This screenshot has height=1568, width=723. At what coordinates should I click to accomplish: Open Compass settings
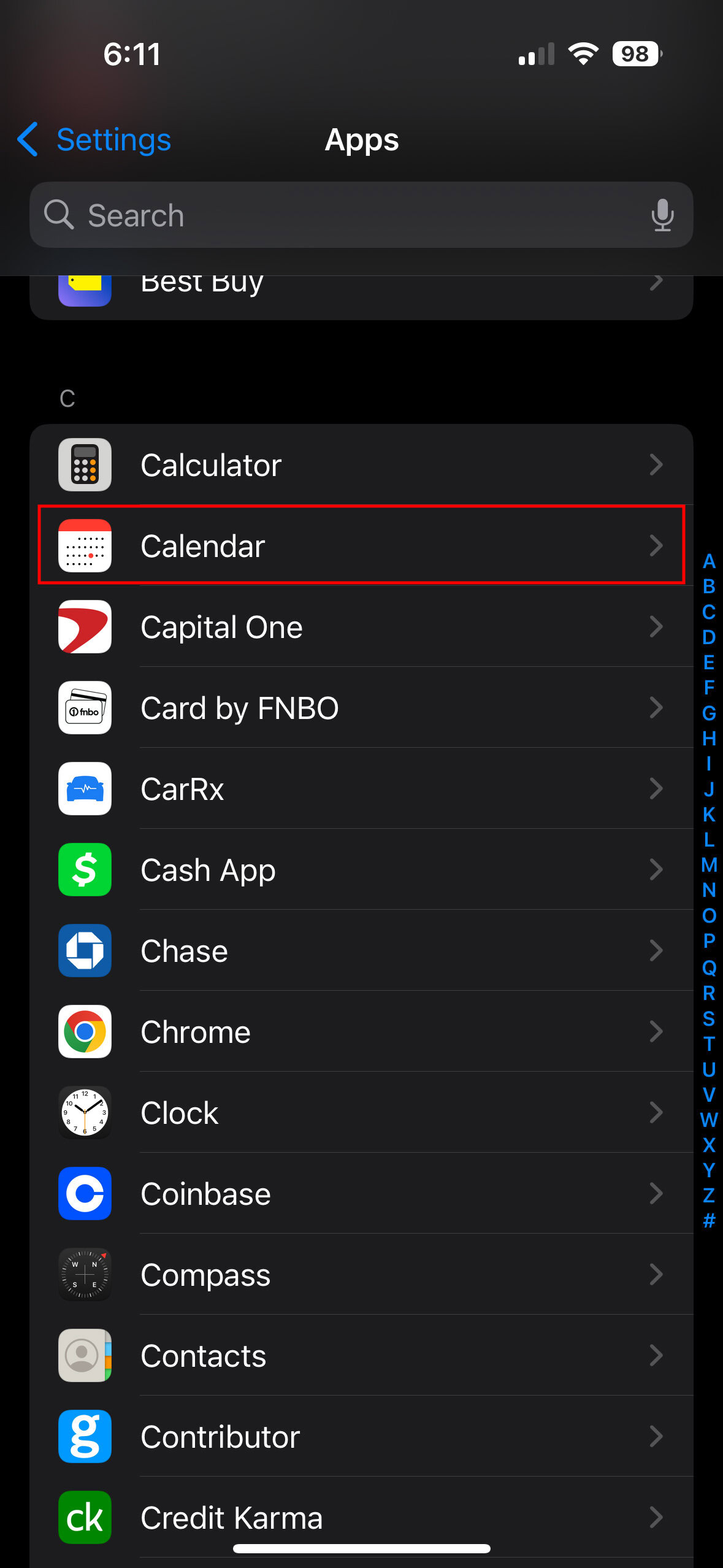[x=362, y=1275]
